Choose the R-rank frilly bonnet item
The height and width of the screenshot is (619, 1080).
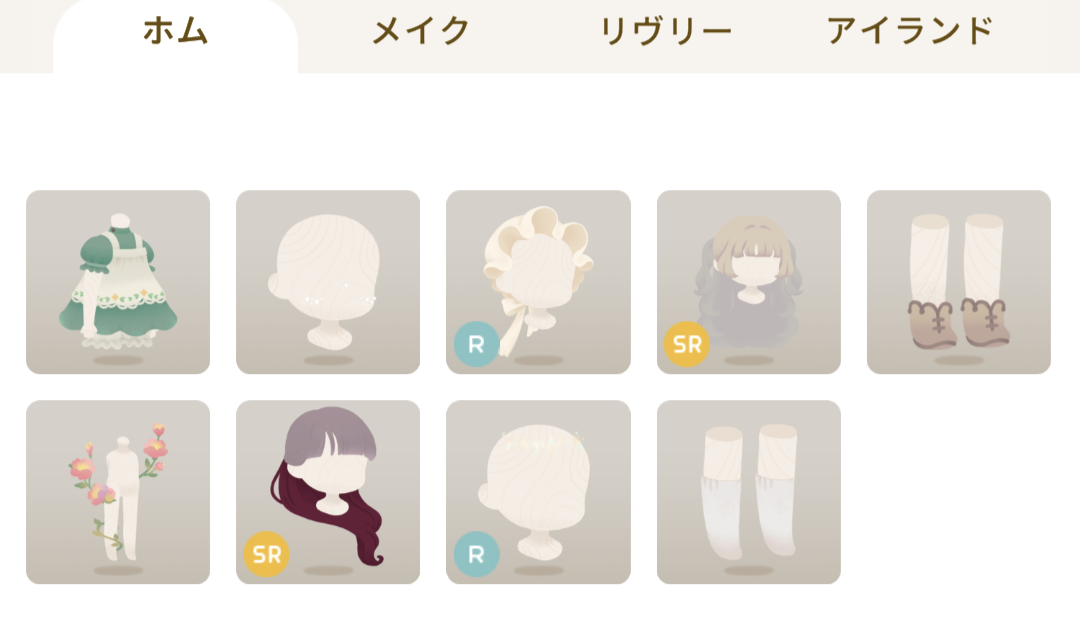pos(538,282)
